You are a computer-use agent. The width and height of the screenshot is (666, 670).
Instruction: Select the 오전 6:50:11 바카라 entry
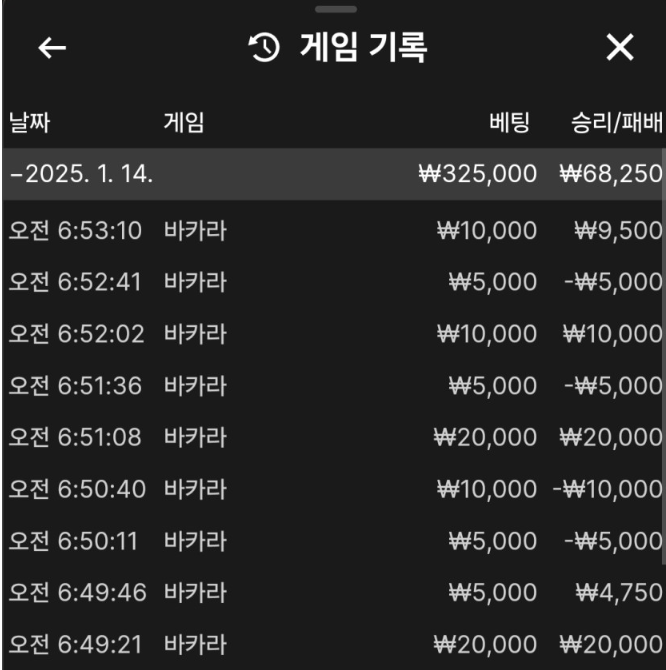pos(333,541)
